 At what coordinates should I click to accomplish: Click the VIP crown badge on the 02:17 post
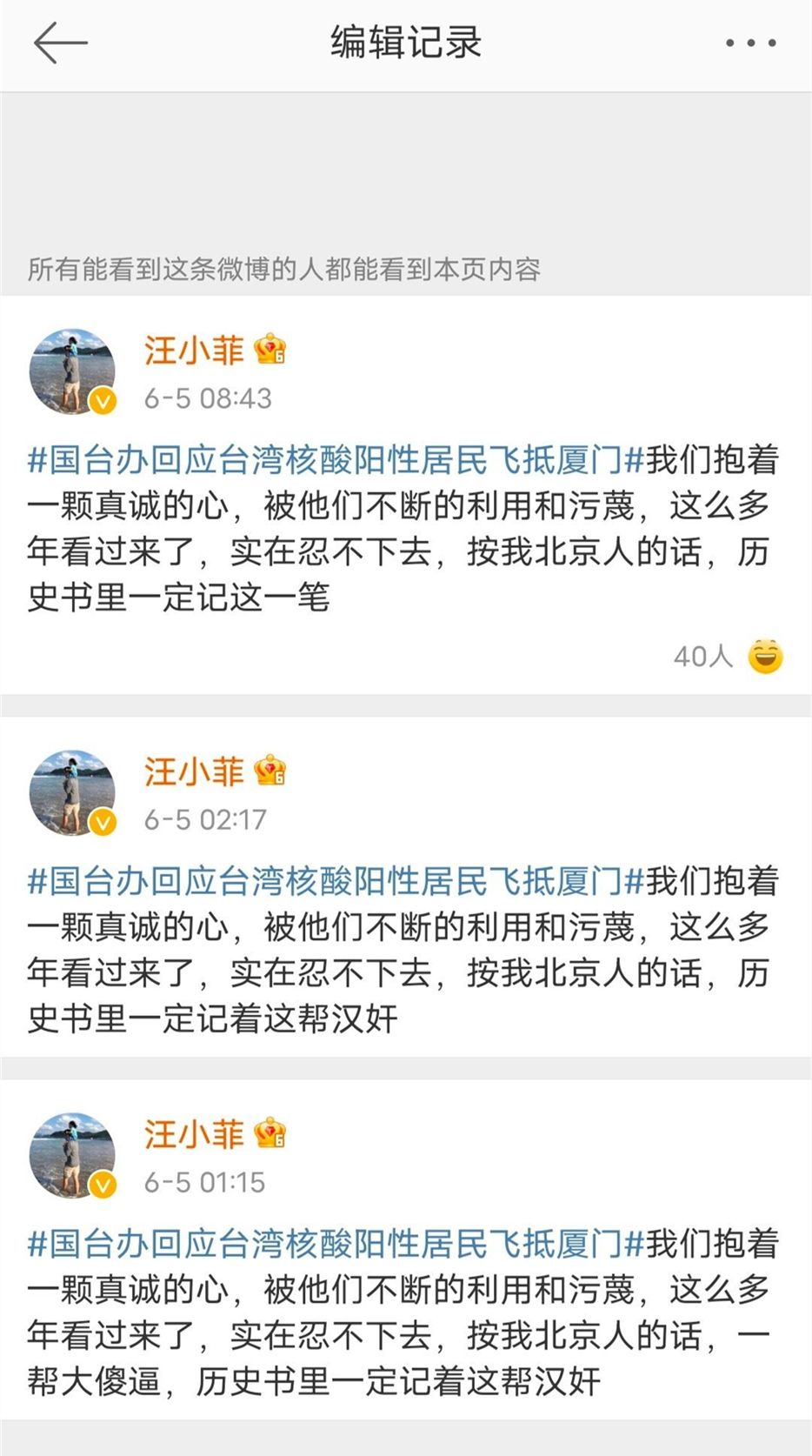pos(270,769)
